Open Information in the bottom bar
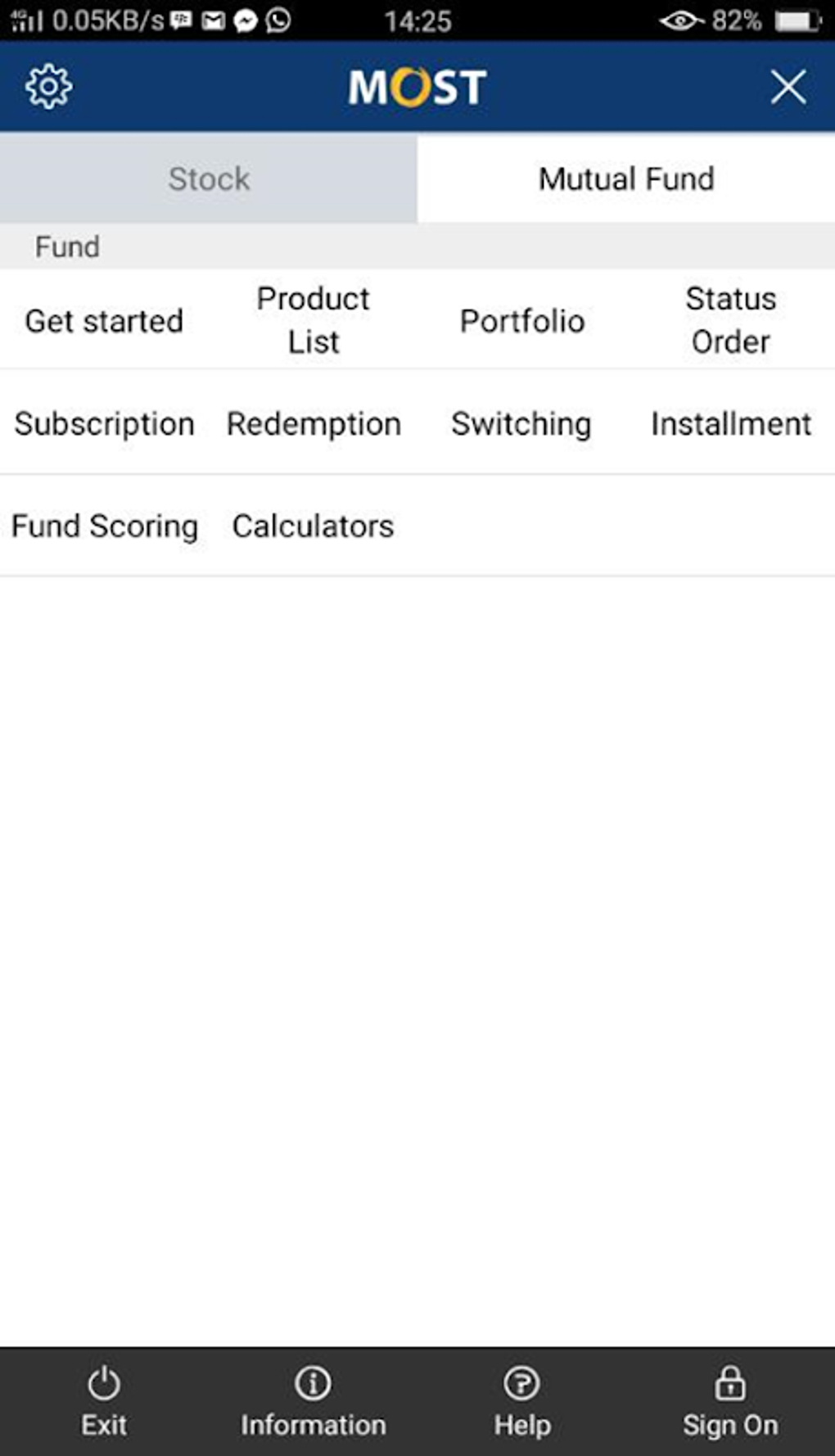Viewport: 835px width, 1456px height. (x=313, y=1402)
